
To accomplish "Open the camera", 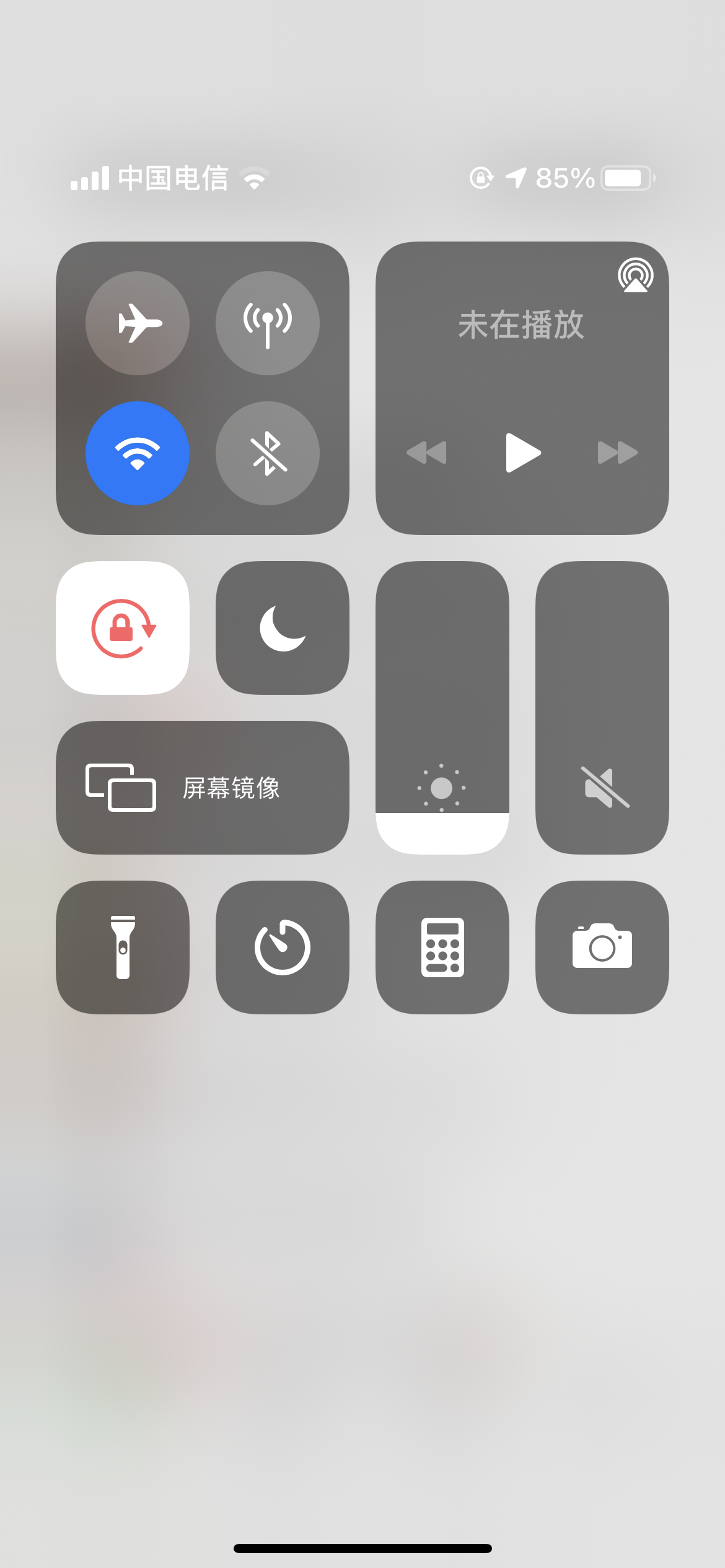I will click(602, 947).
